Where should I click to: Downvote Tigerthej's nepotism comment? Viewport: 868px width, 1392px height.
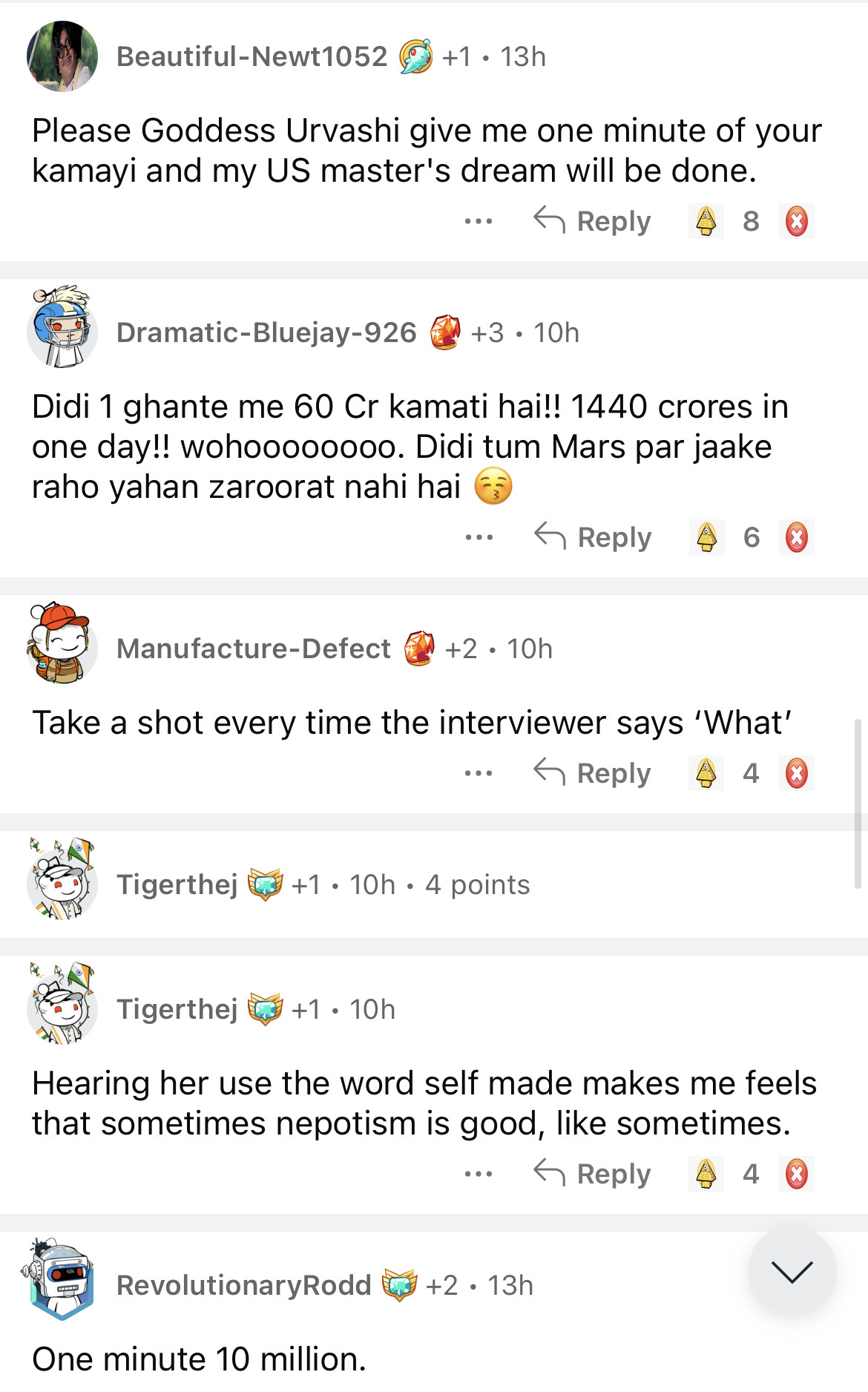[797, 1174]
